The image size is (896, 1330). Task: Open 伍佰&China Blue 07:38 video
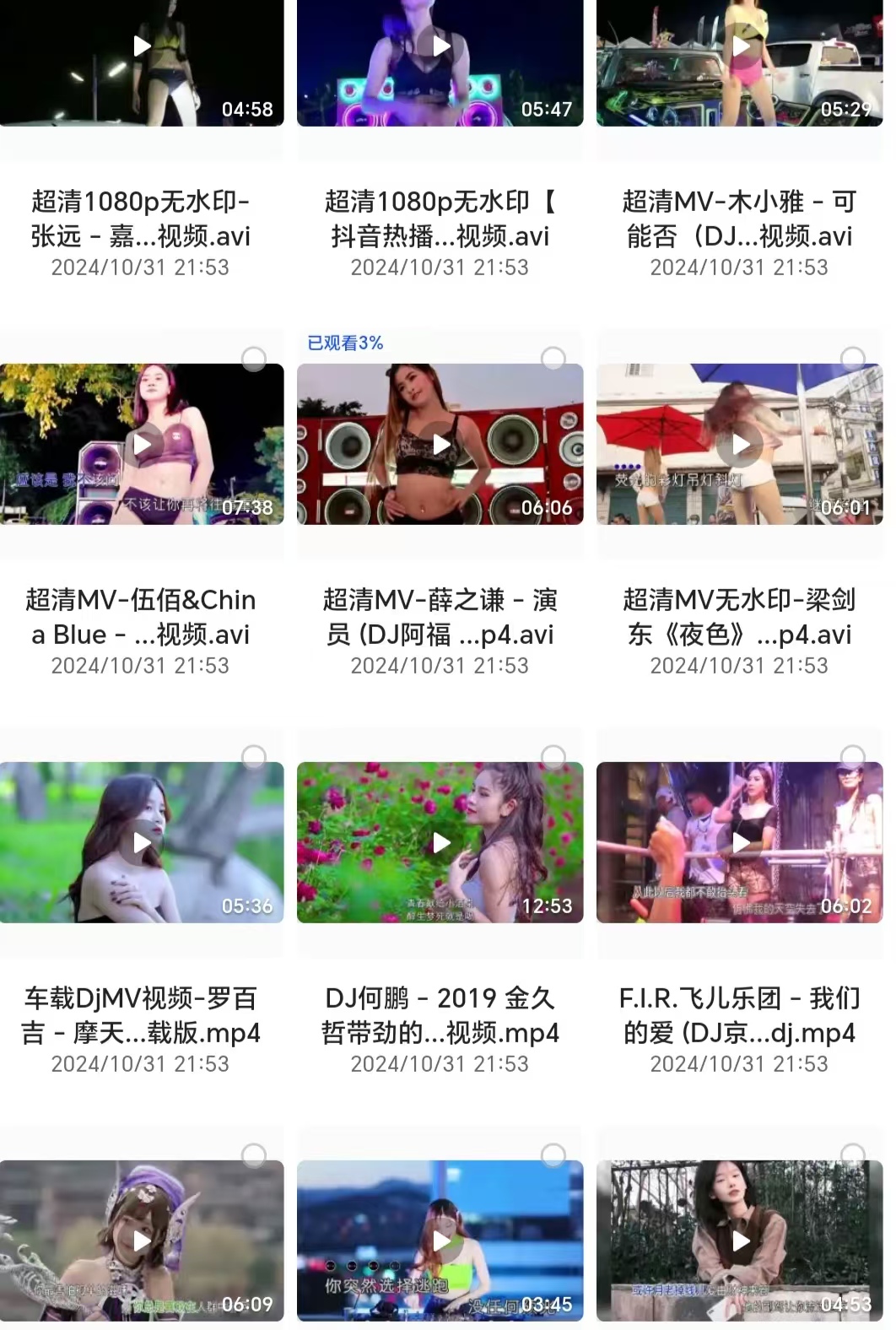tap(142, 445)
